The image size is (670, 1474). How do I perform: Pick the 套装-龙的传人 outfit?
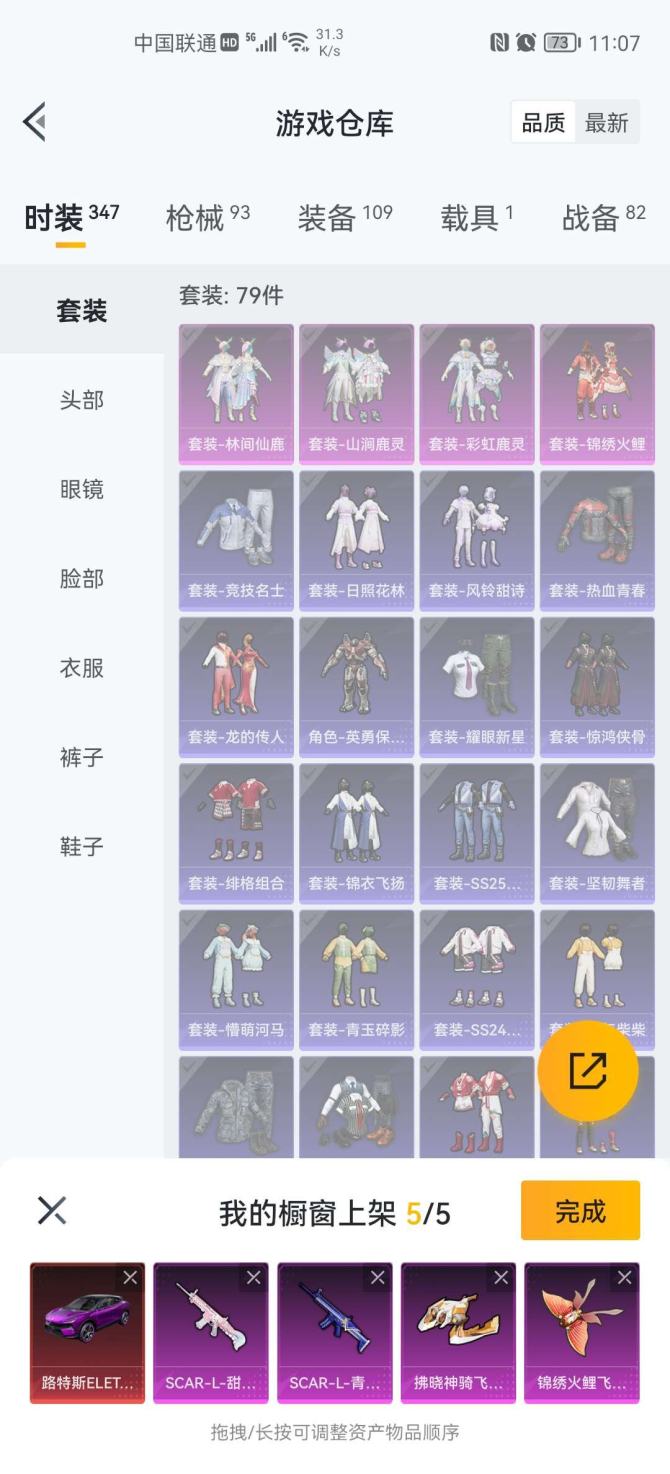coord(236,687)
